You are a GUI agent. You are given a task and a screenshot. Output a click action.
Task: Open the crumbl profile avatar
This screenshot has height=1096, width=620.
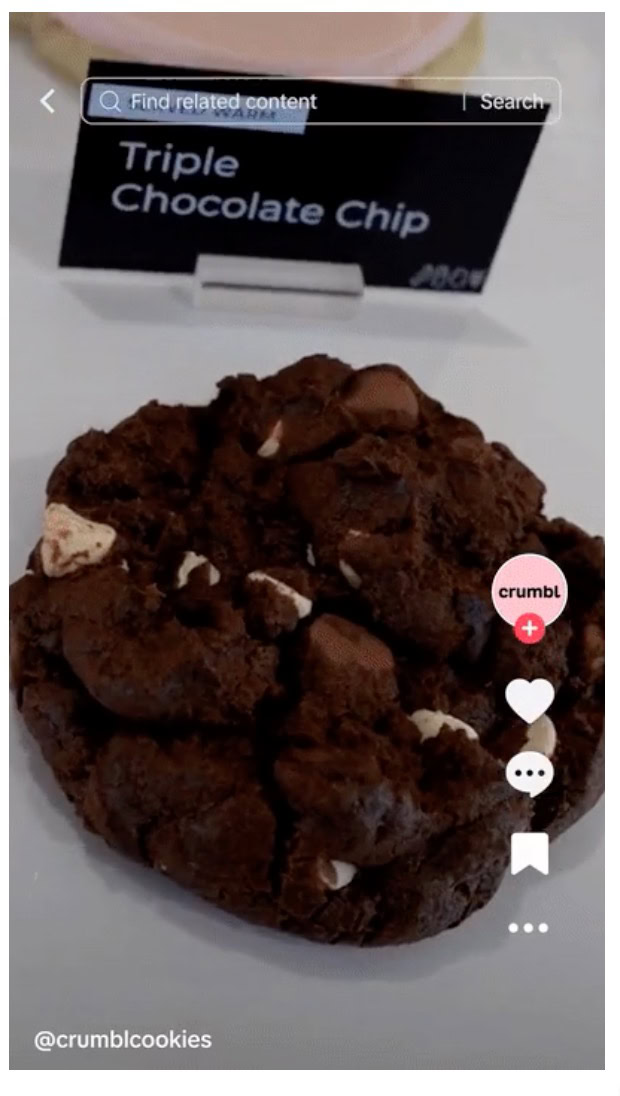(529, 591)
